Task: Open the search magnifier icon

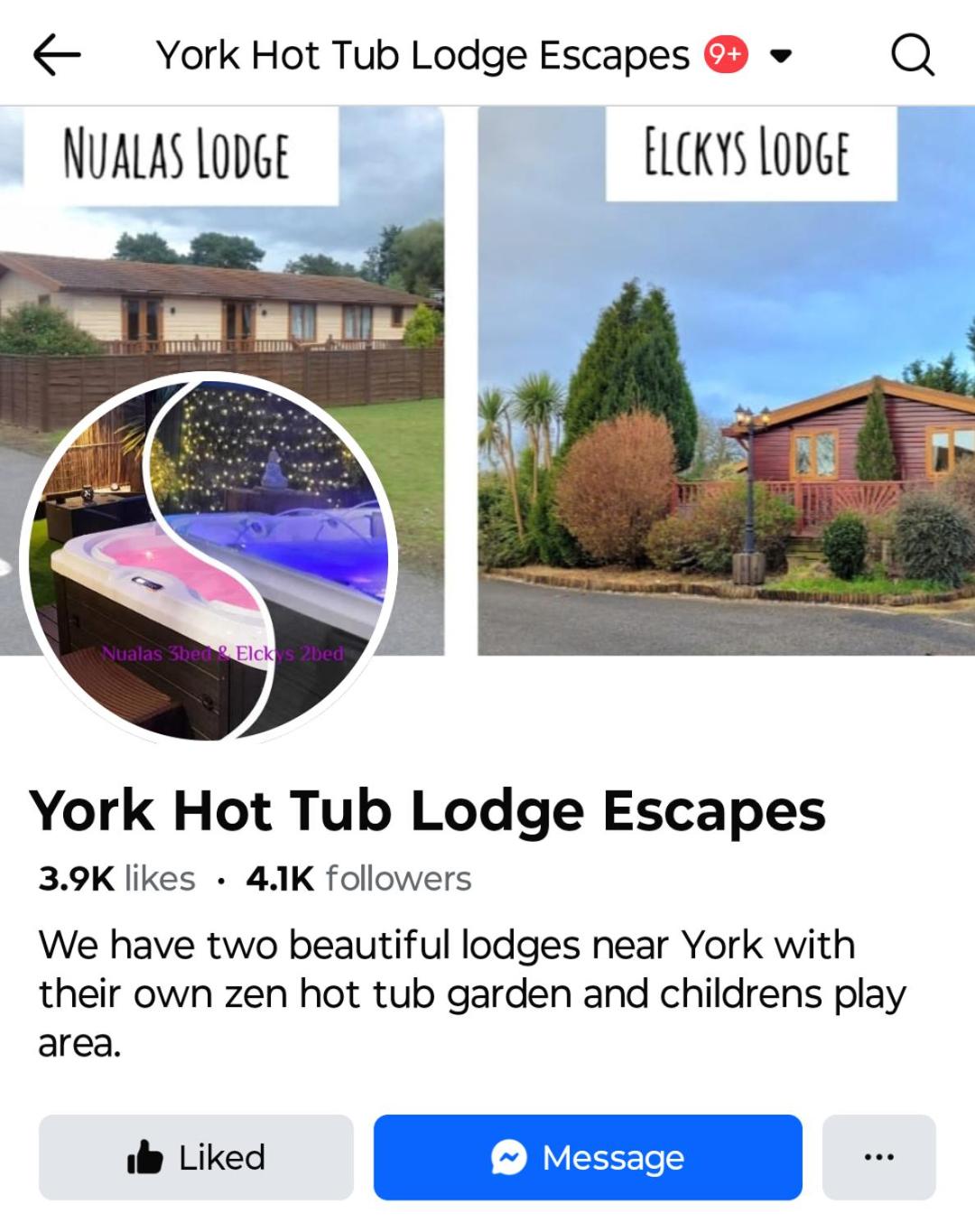Action: tap(912, 56)
